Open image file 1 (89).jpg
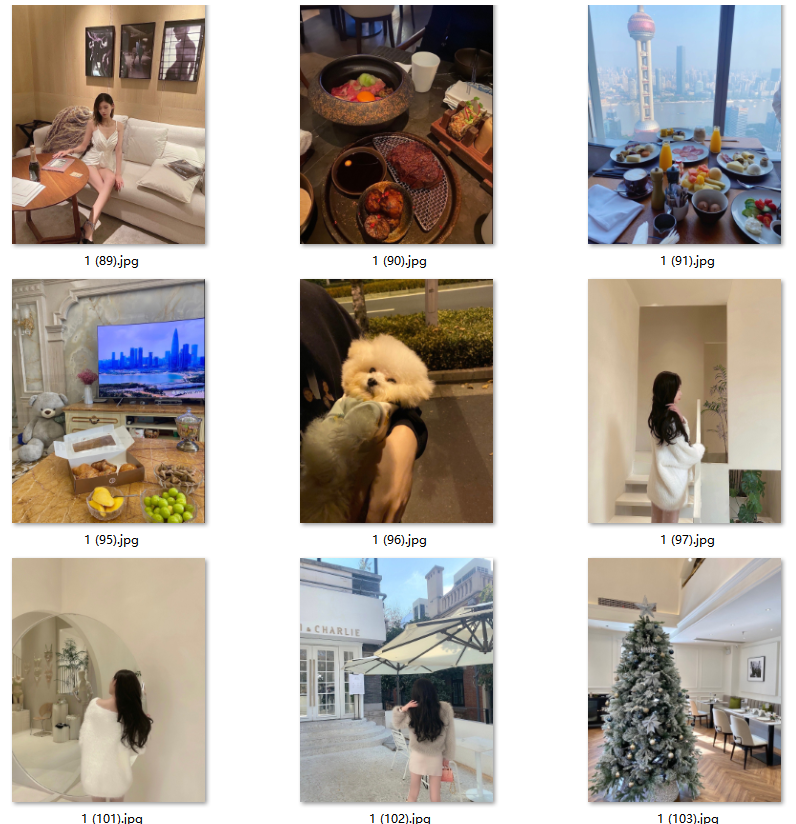The image size is (796, 824). [x=109, y=125]
